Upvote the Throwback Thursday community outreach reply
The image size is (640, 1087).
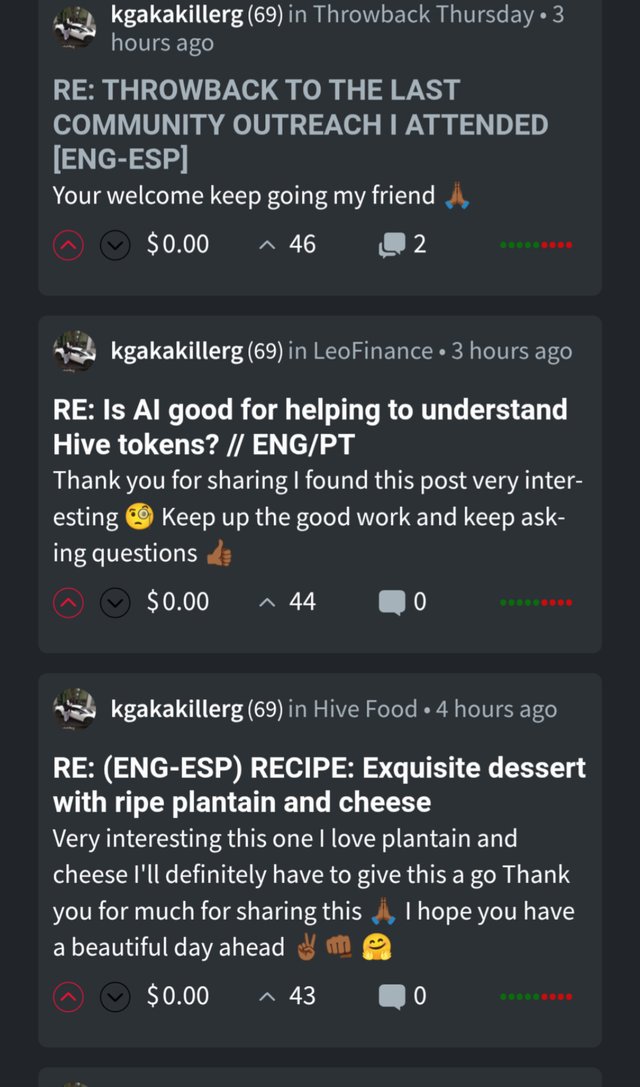pyautogui.click(x=68, y=244)
